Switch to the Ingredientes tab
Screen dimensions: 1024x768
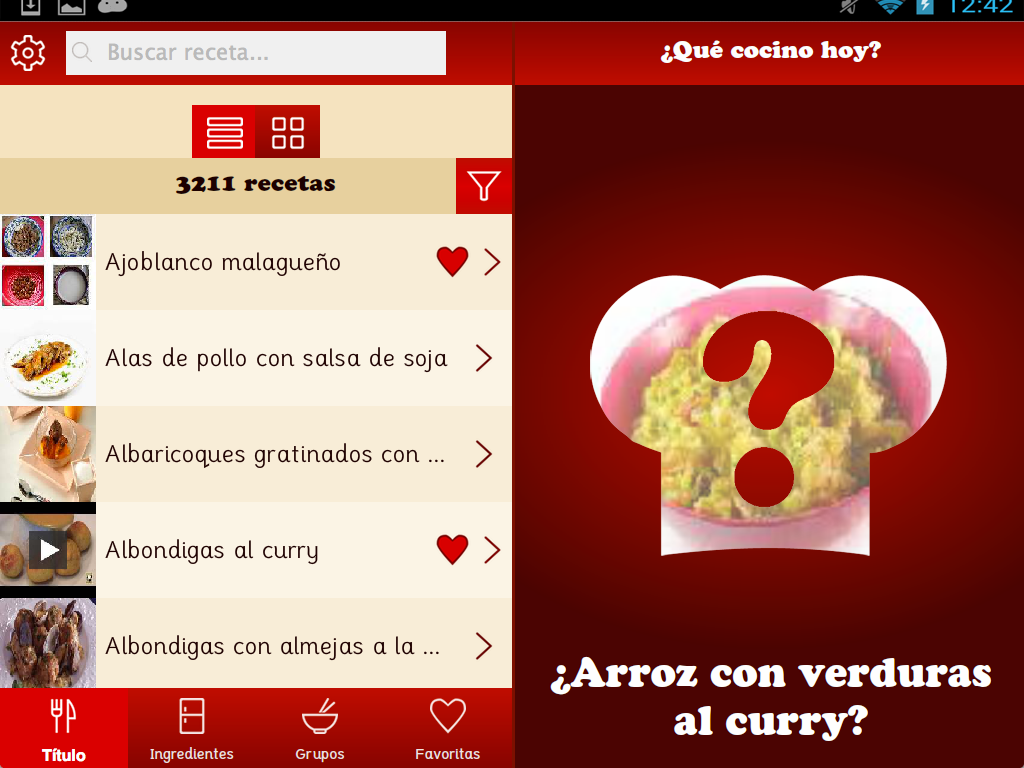pyautogui.click(x=192, y=729)
